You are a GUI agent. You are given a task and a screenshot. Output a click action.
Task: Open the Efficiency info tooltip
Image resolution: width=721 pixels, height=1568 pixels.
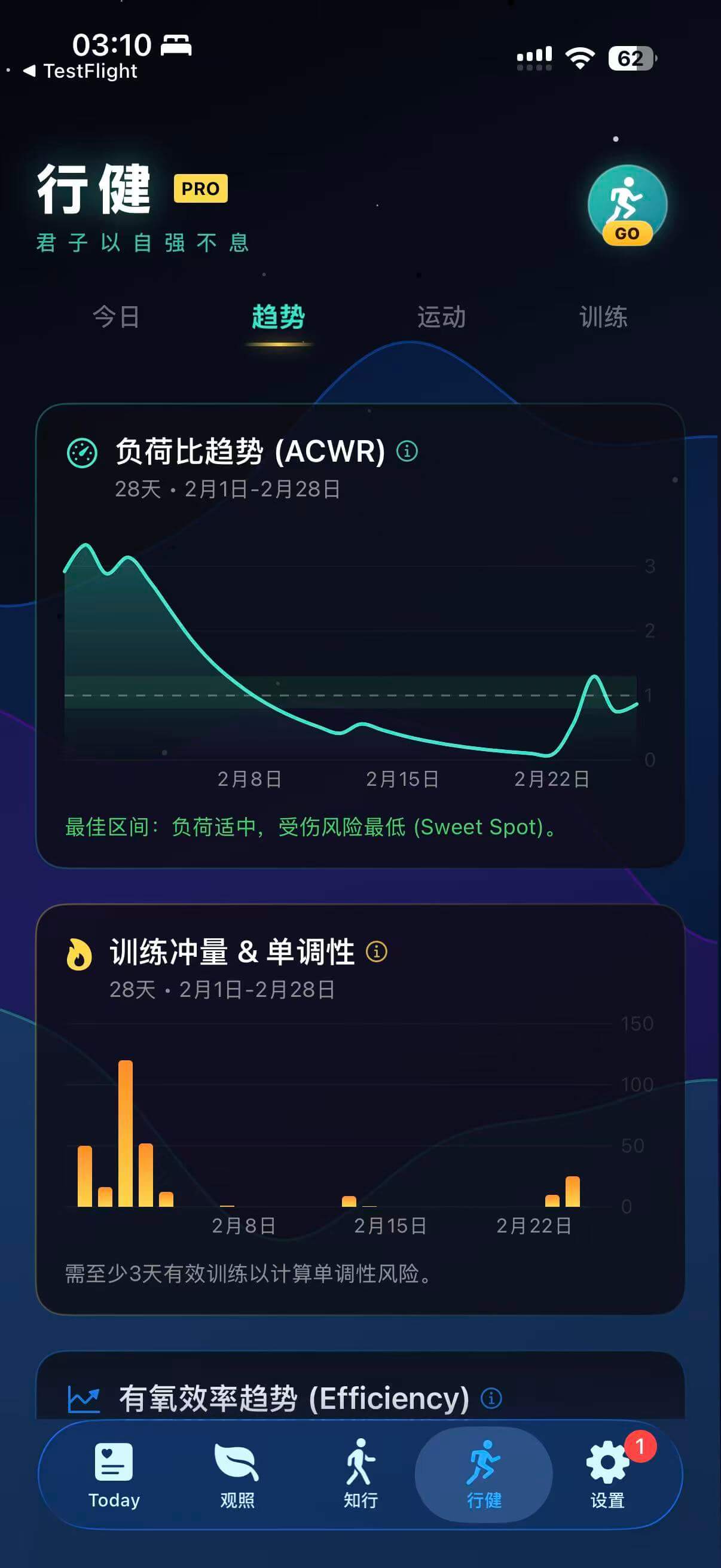click(490, 1399)
